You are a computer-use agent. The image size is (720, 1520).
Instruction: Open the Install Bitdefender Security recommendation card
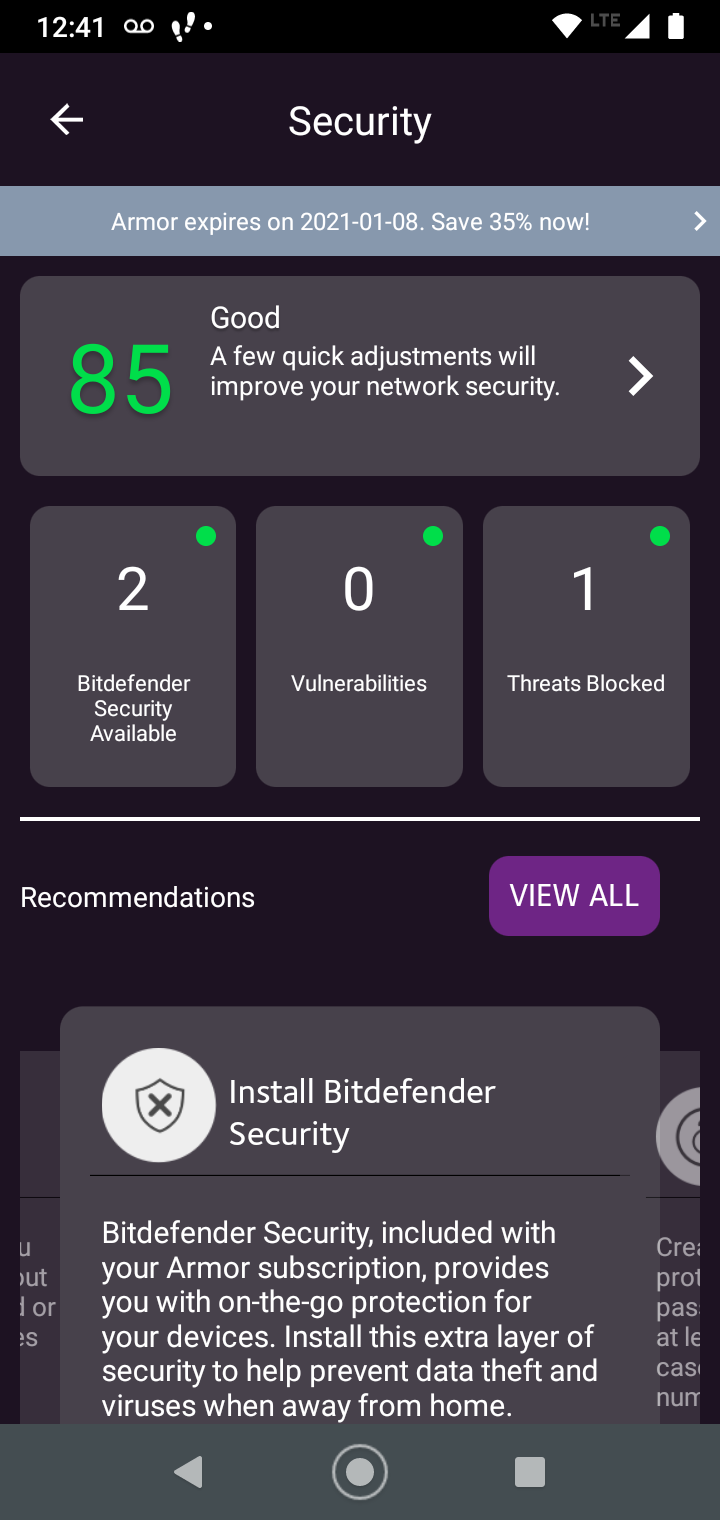(x=360, y=1215)
